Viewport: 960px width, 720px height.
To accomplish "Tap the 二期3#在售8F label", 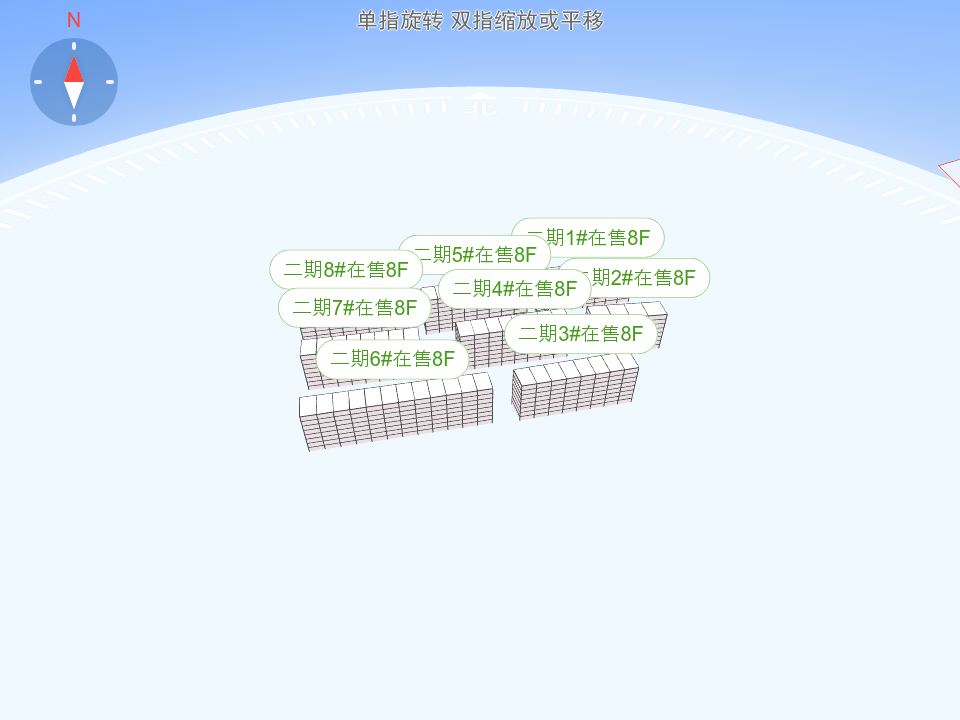I will (580, 334).
